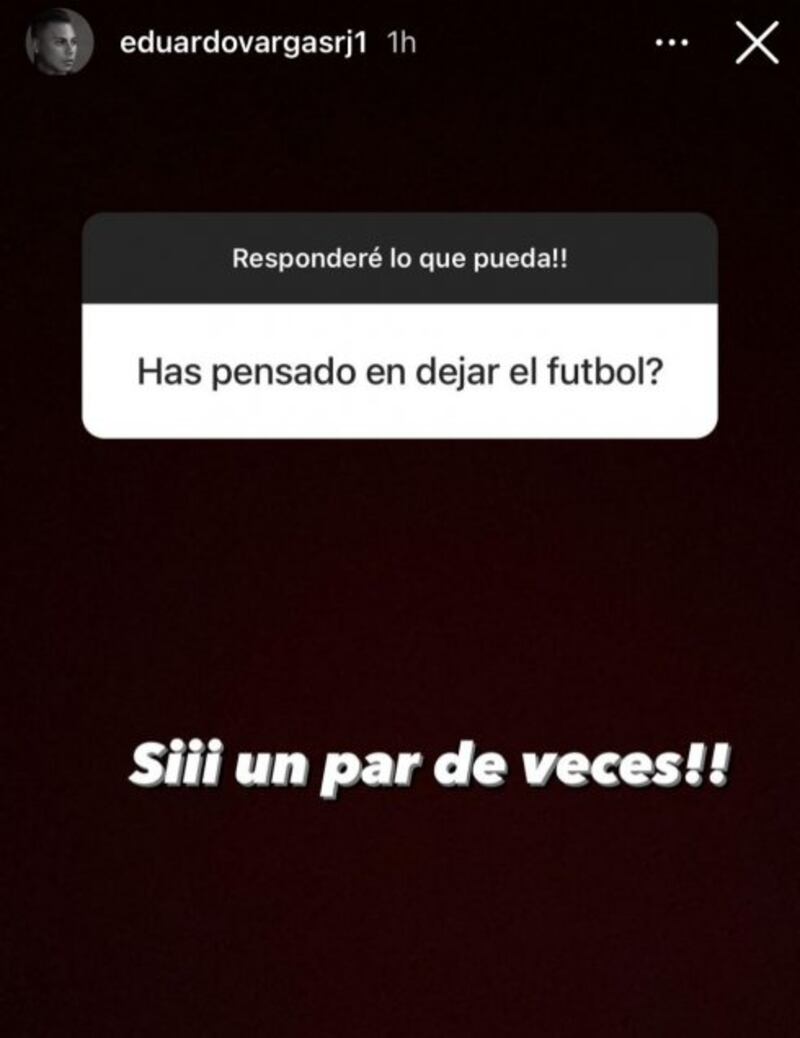Close the story viewer

coord(756,44)
